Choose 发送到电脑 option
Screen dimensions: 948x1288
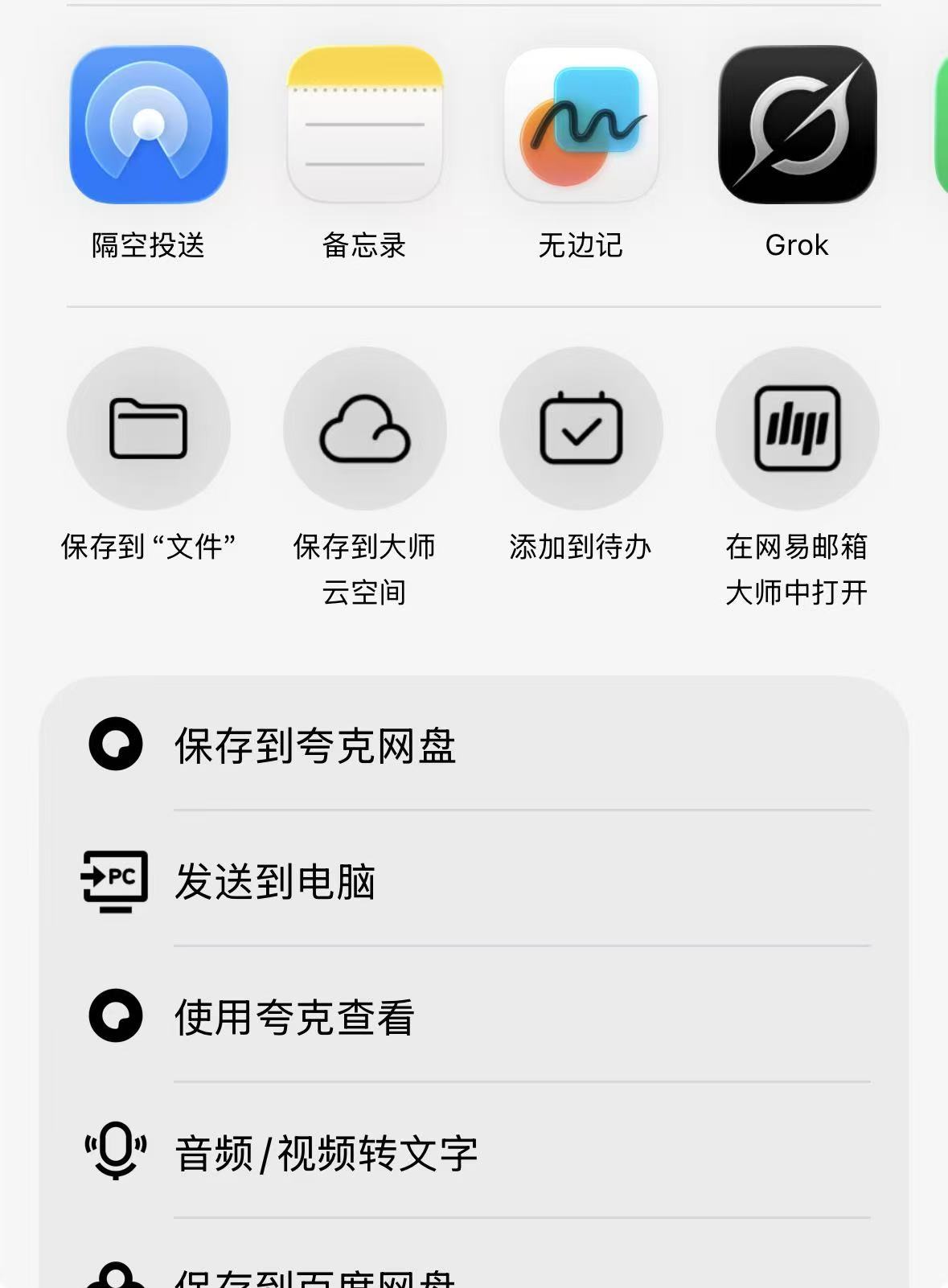click(x=474, y=880)
